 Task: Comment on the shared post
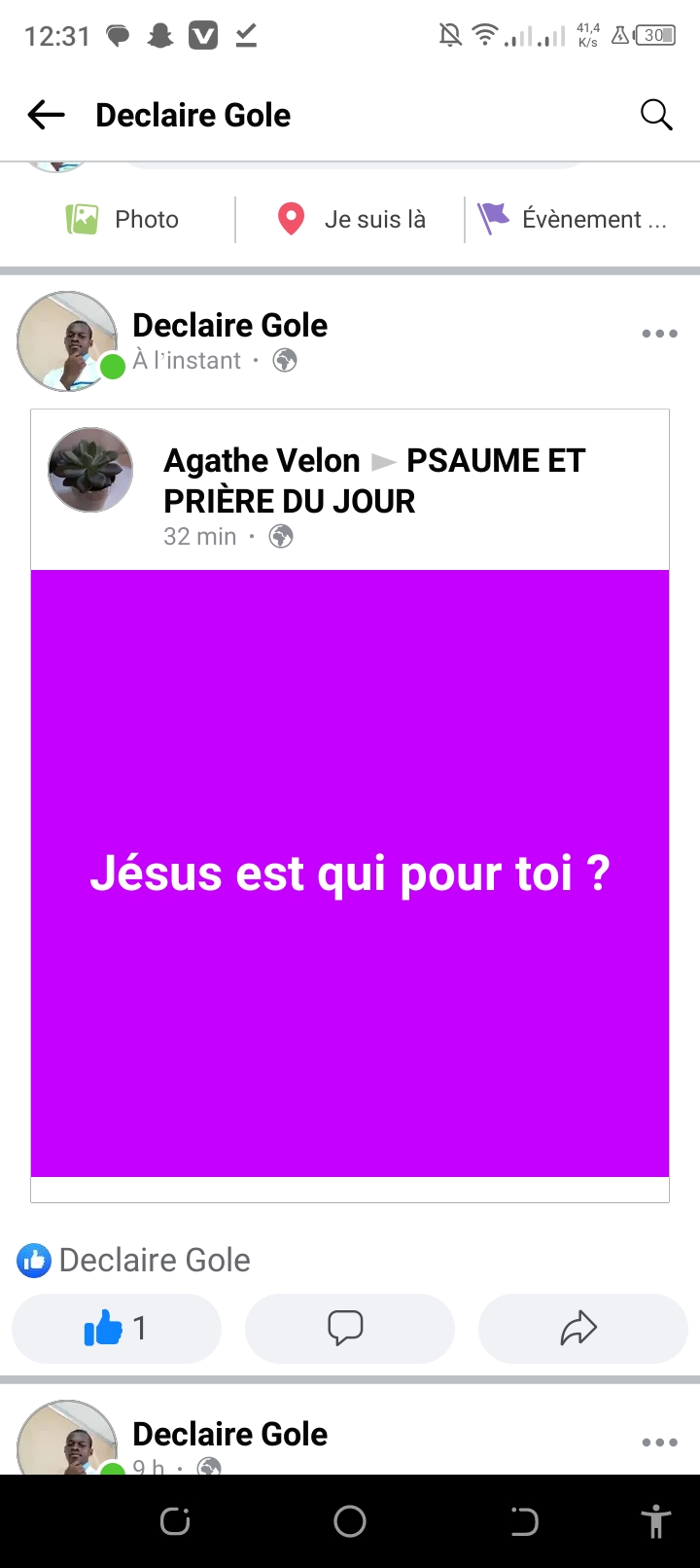(x=350, y=1328)
